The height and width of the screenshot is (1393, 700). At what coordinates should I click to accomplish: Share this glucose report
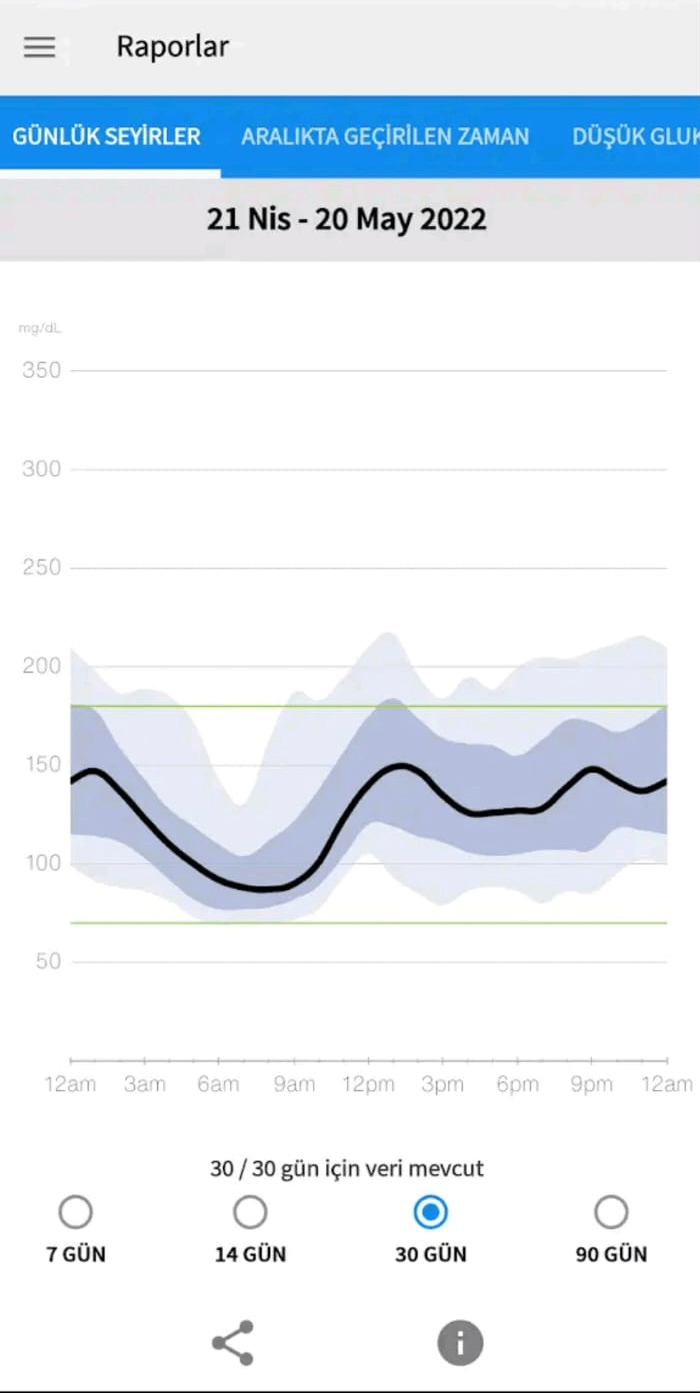coord(233,1343)
